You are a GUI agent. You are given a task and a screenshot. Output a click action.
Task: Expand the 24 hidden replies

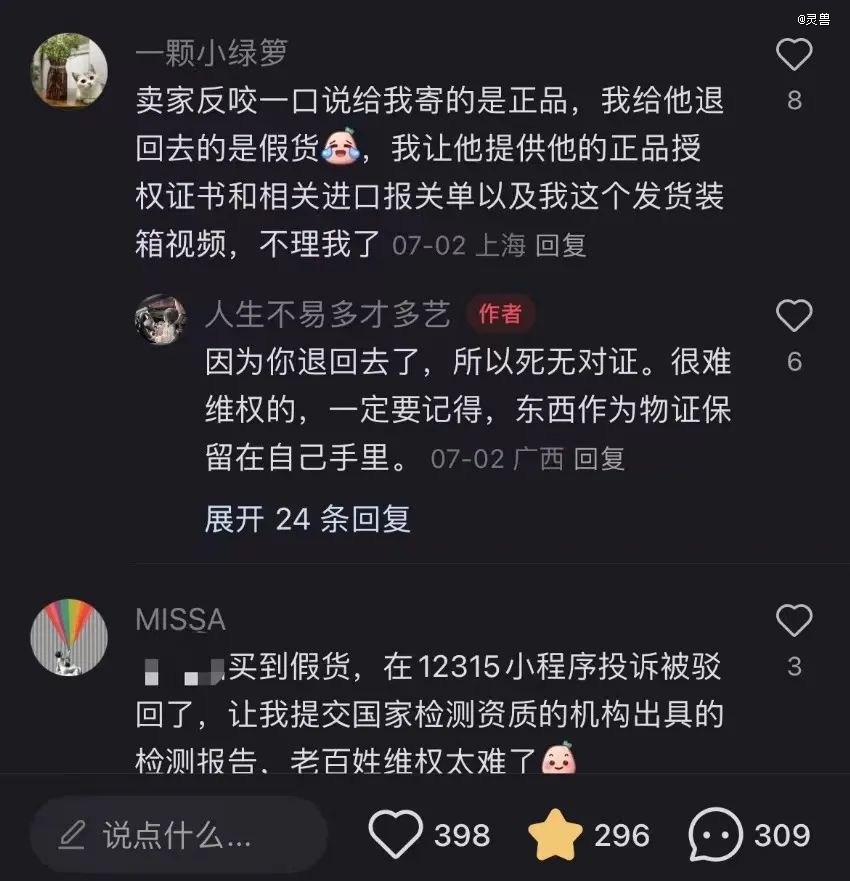tap(307, 518)
